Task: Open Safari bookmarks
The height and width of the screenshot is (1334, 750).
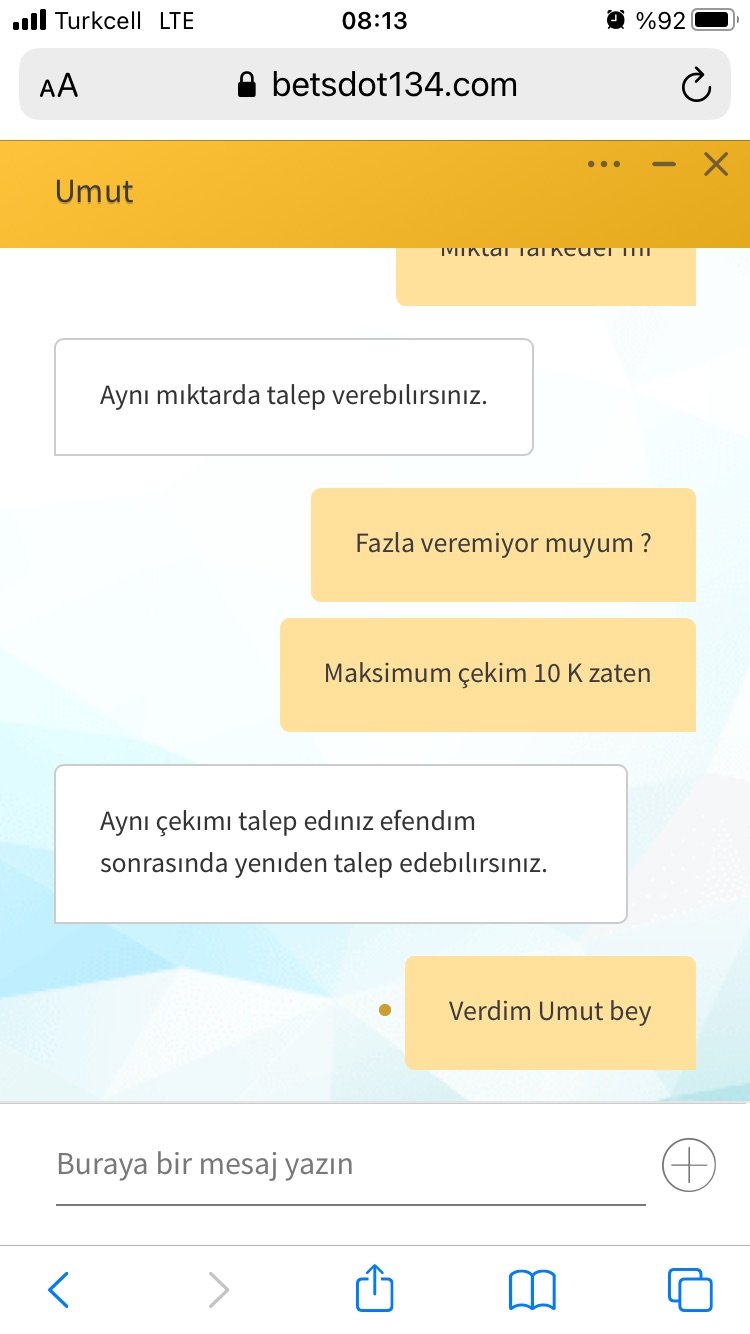Action: [532, 1290]
